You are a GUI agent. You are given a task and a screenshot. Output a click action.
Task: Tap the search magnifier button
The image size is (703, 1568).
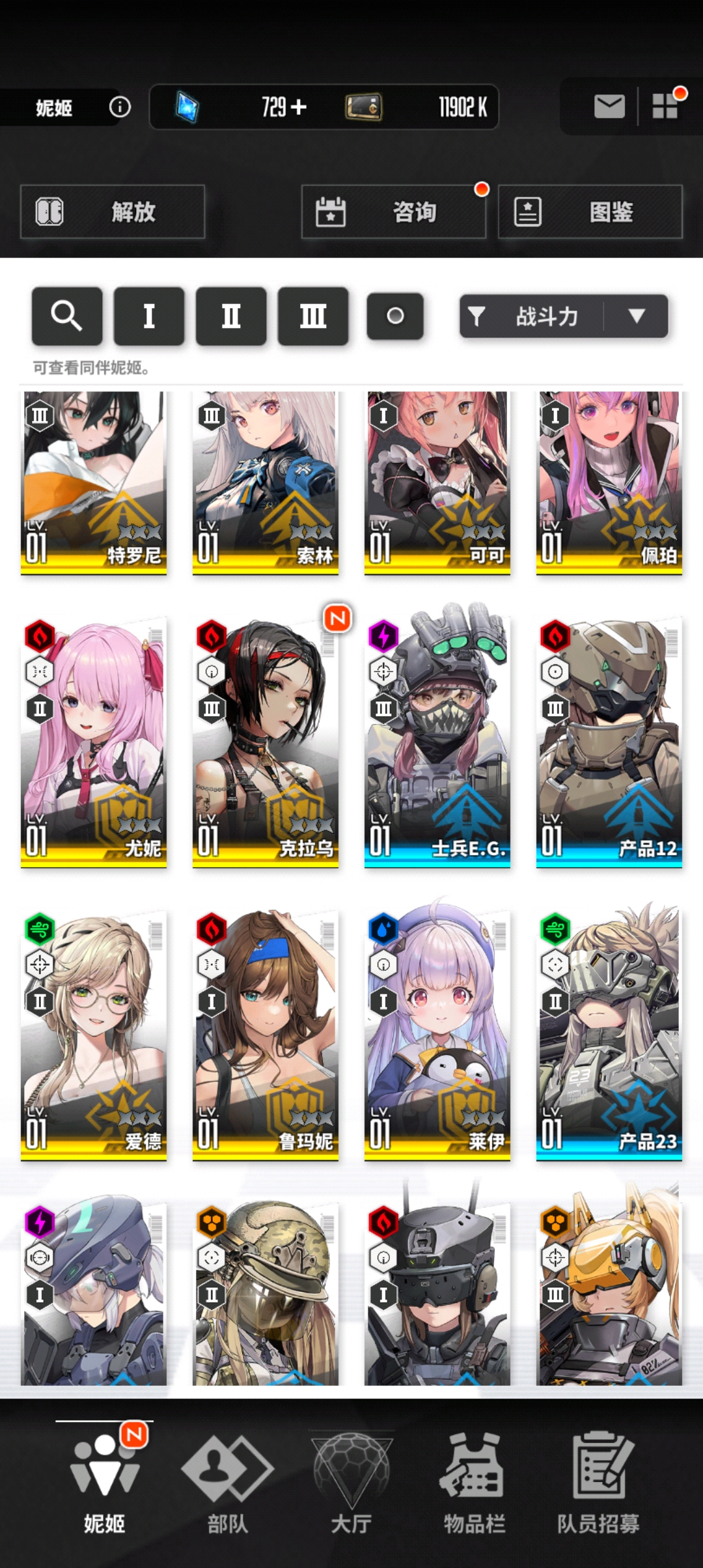coord(67,316)
